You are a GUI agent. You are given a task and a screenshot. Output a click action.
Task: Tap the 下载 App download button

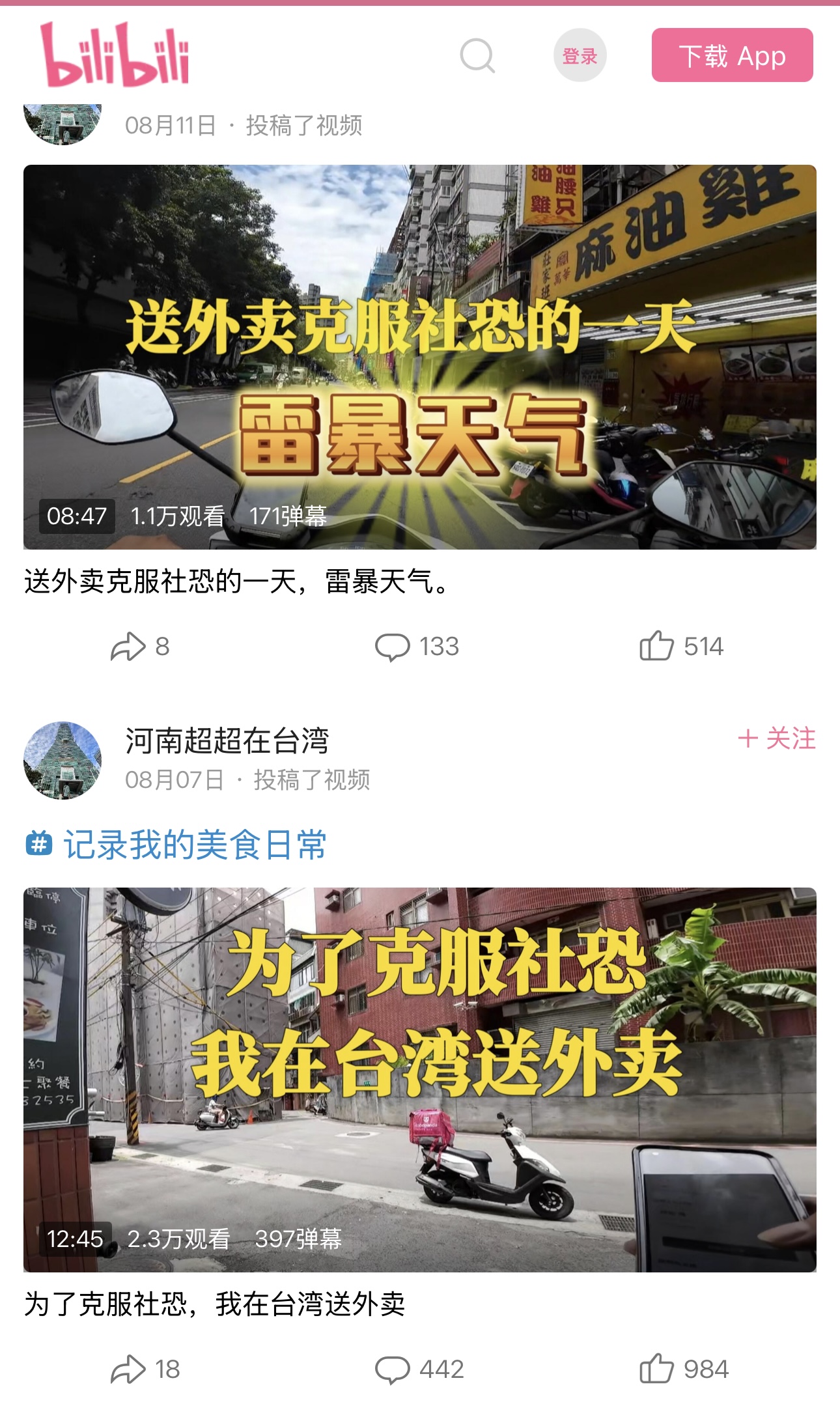click(x=732, y=55)
